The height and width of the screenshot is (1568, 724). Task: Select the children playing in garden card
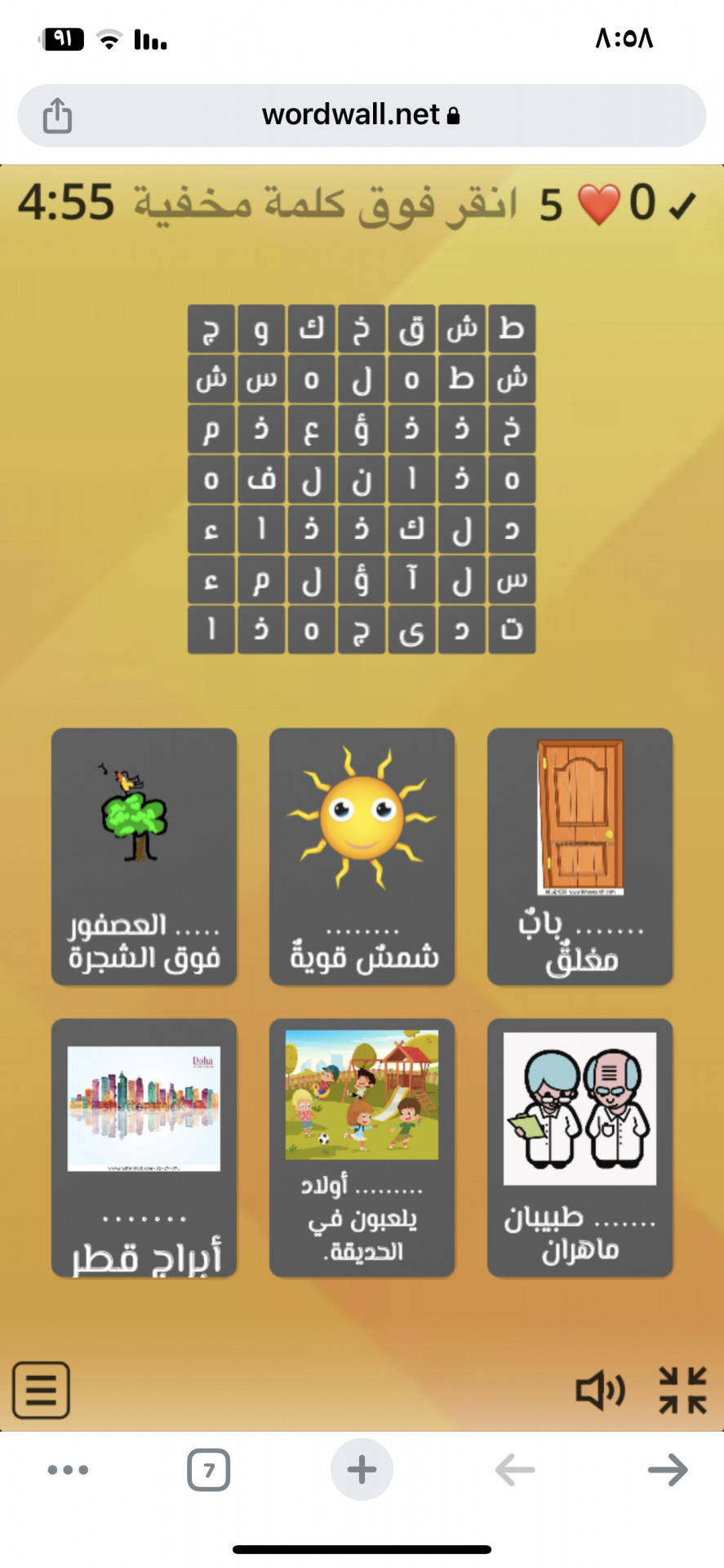[x=362, y=1147]
